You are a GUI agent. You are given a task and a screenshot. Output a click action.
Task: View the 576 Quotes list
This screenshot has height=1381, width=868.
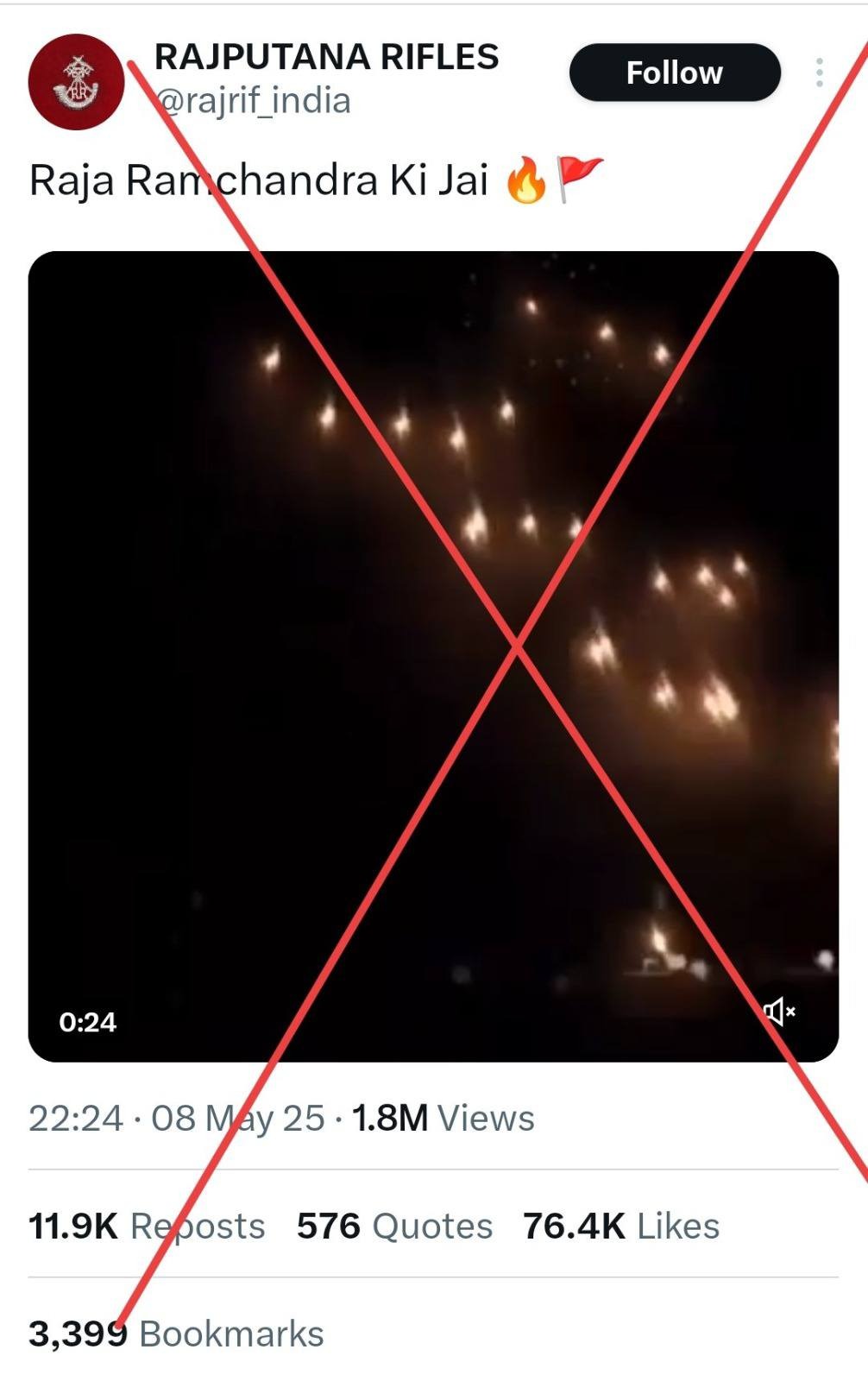pyautogui.click(x=394, y=1227)
